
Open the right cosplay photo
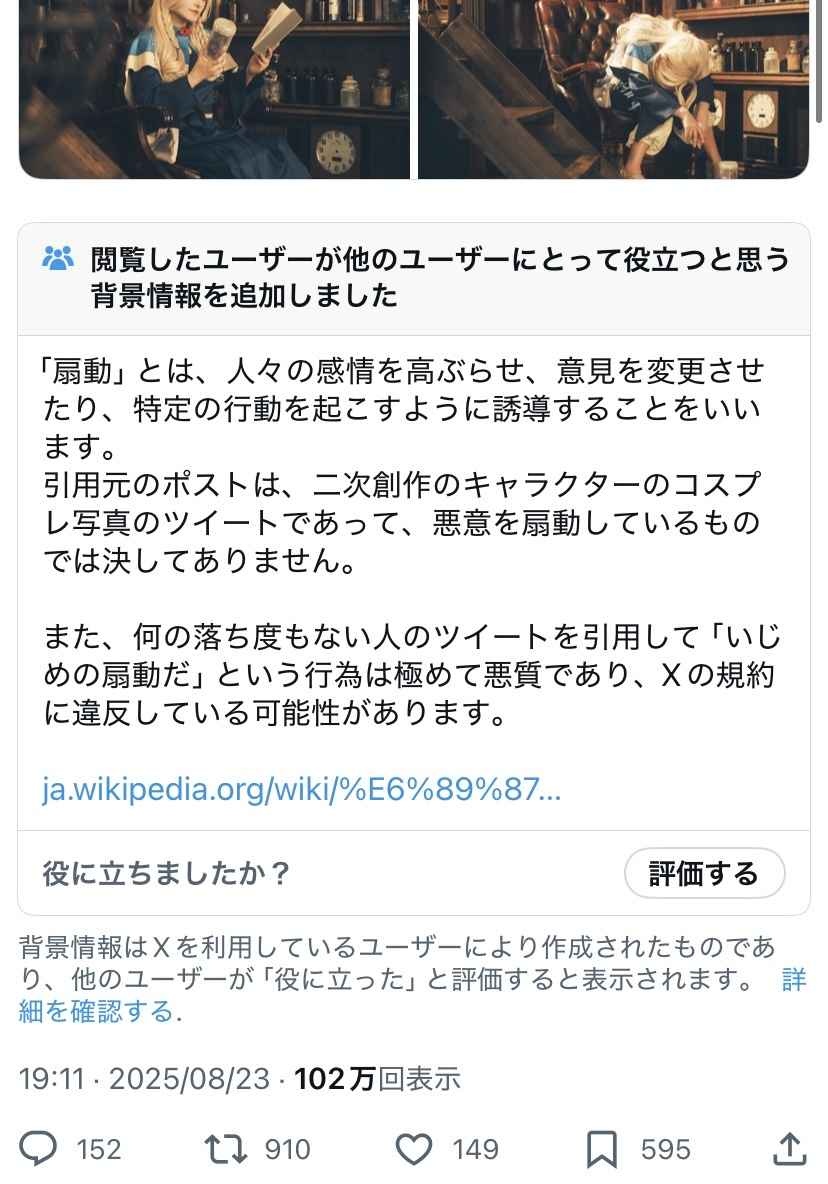coord(612,88)
